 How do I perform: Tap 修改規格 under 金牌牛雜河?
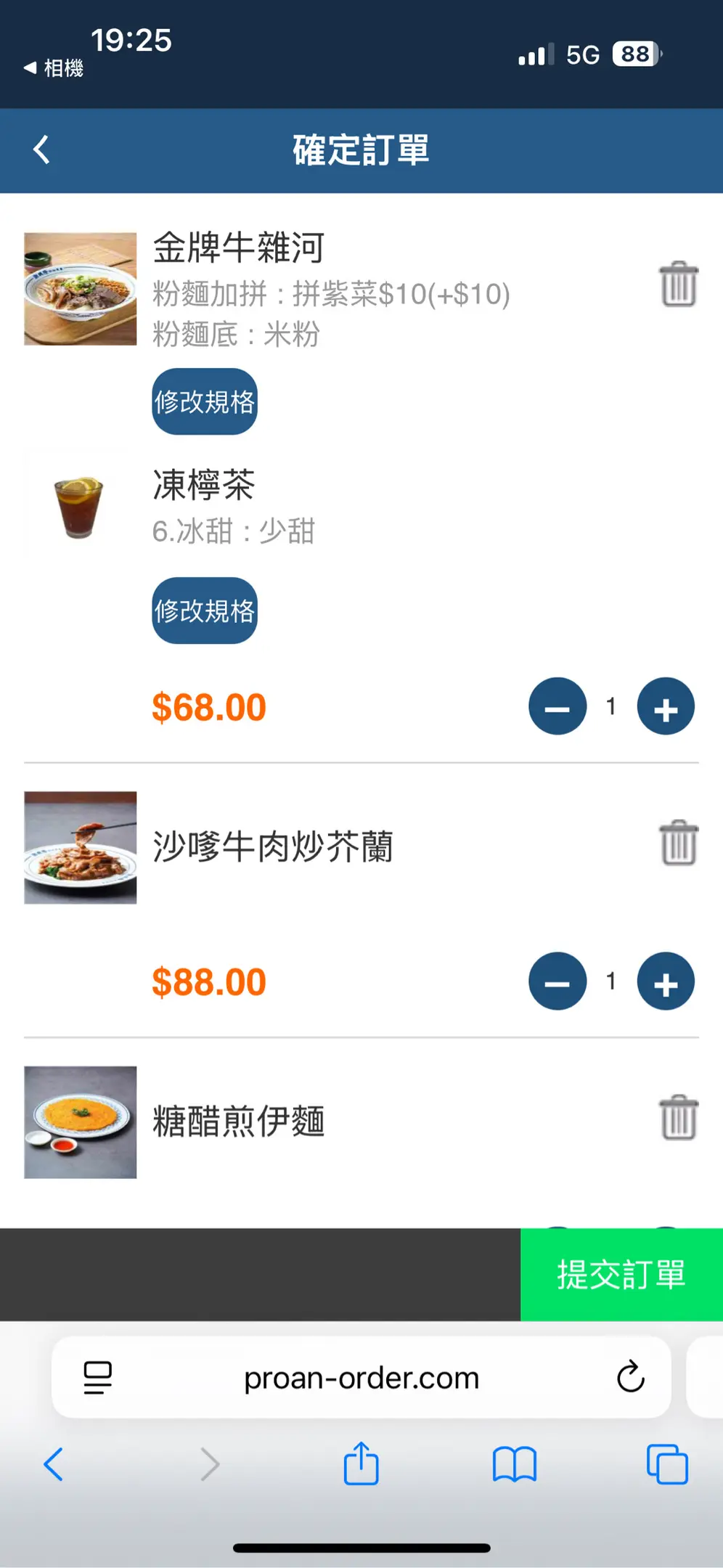[x=205, y=401]
